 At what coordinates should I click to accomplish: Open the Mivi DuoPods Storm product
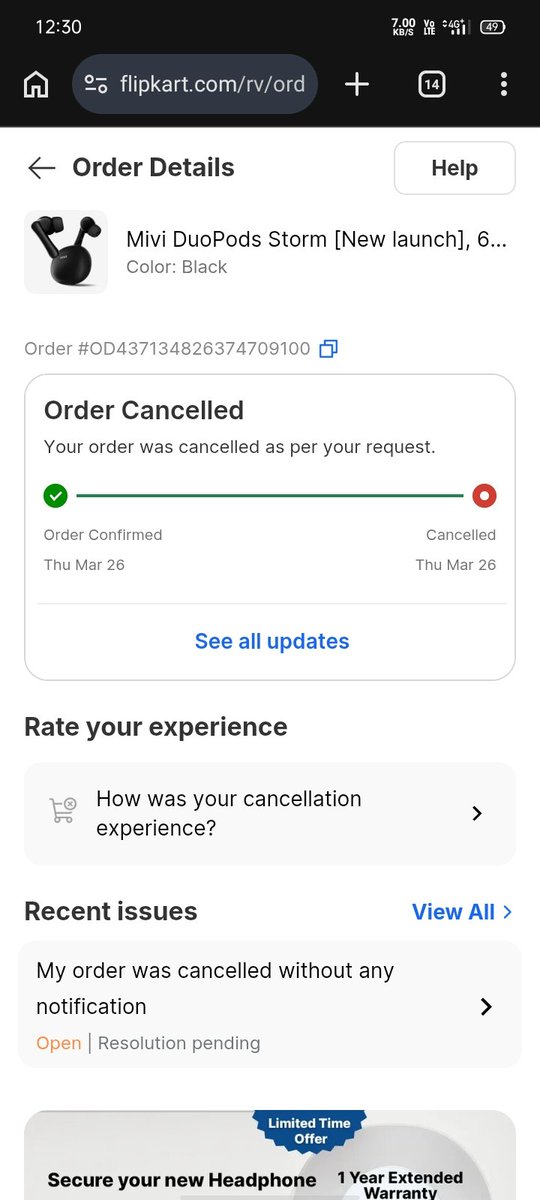tap(270, 252)
